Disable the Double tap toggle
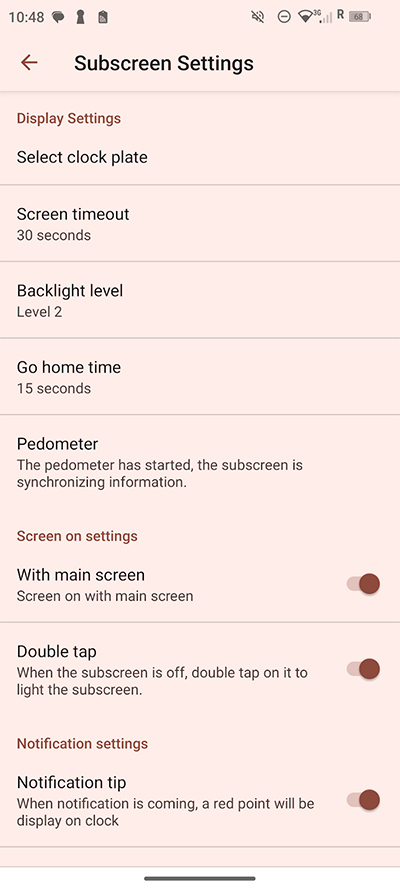The image size is (400, 891). pos(364,669)
